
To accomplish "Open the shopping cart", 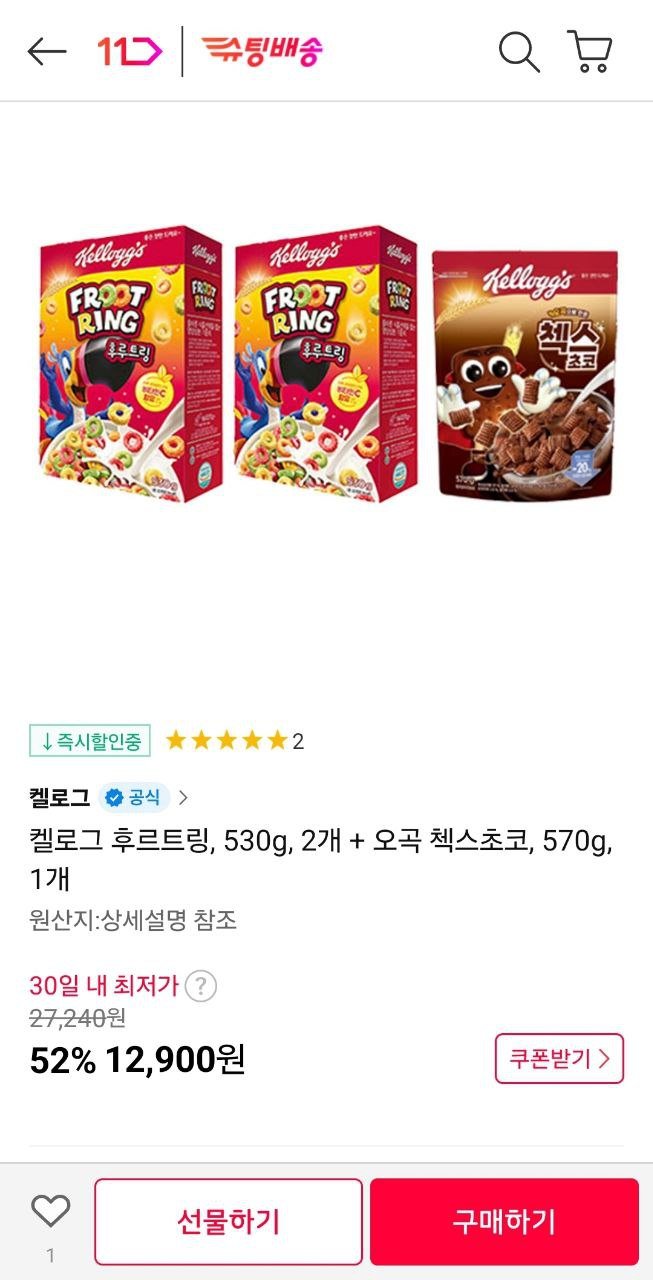I will 590,52.
